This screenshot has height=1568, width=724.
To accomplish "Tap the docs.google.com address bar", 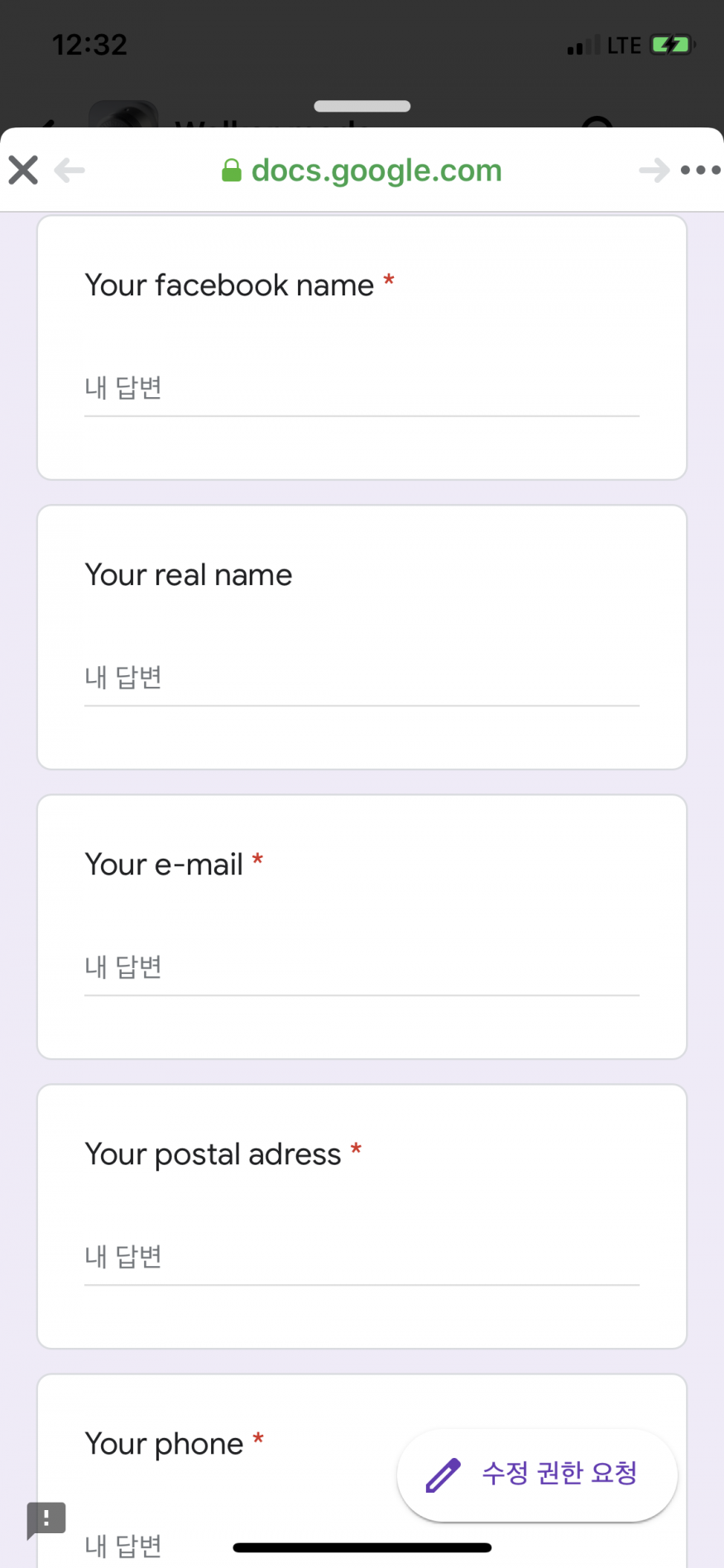I will tap(362, 170).
